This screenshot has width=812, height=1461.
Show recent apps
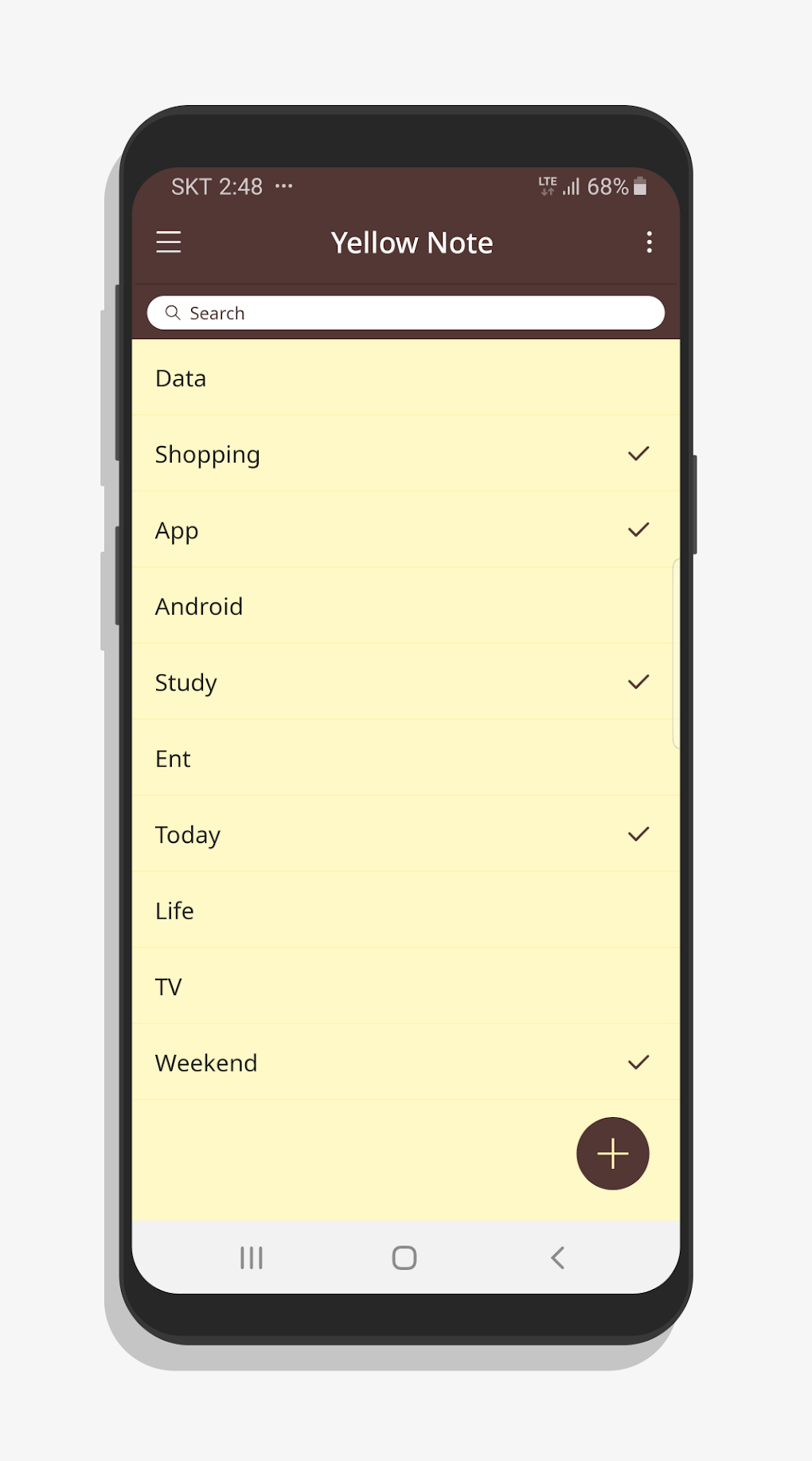tap(252, 1258)
